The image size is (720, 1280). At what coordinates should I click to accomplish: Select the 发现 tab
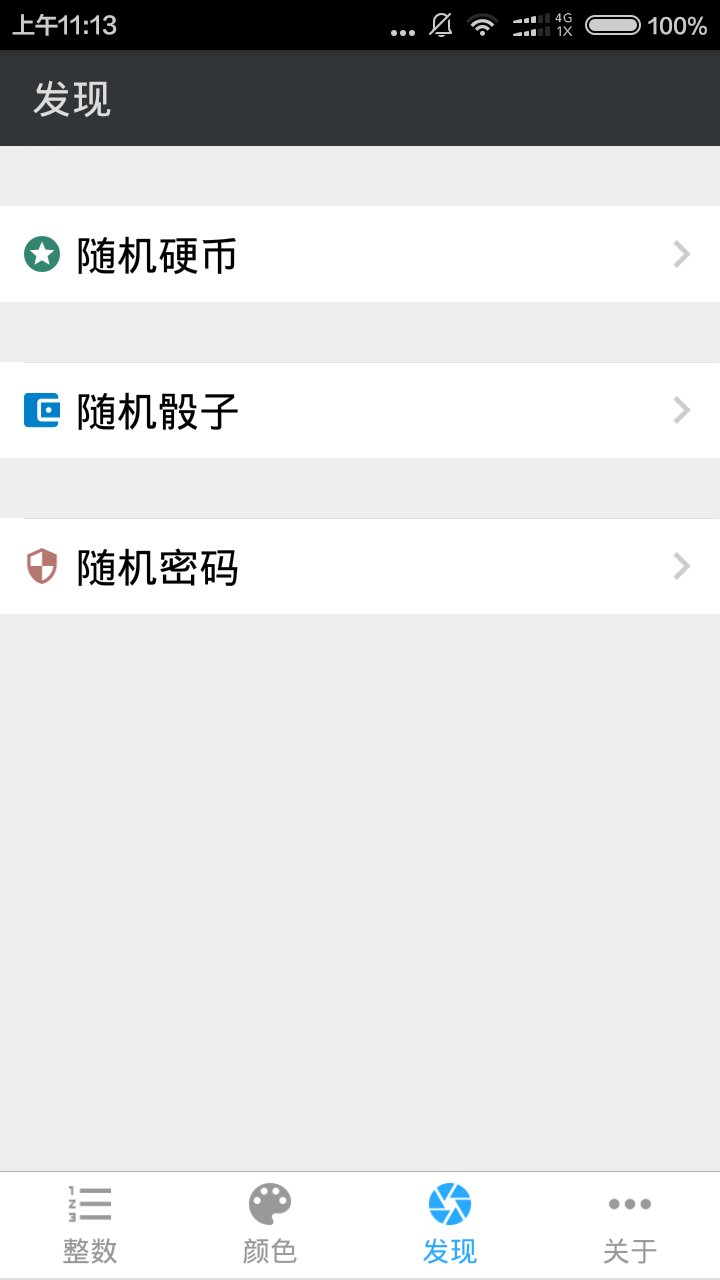[450, 1225]
